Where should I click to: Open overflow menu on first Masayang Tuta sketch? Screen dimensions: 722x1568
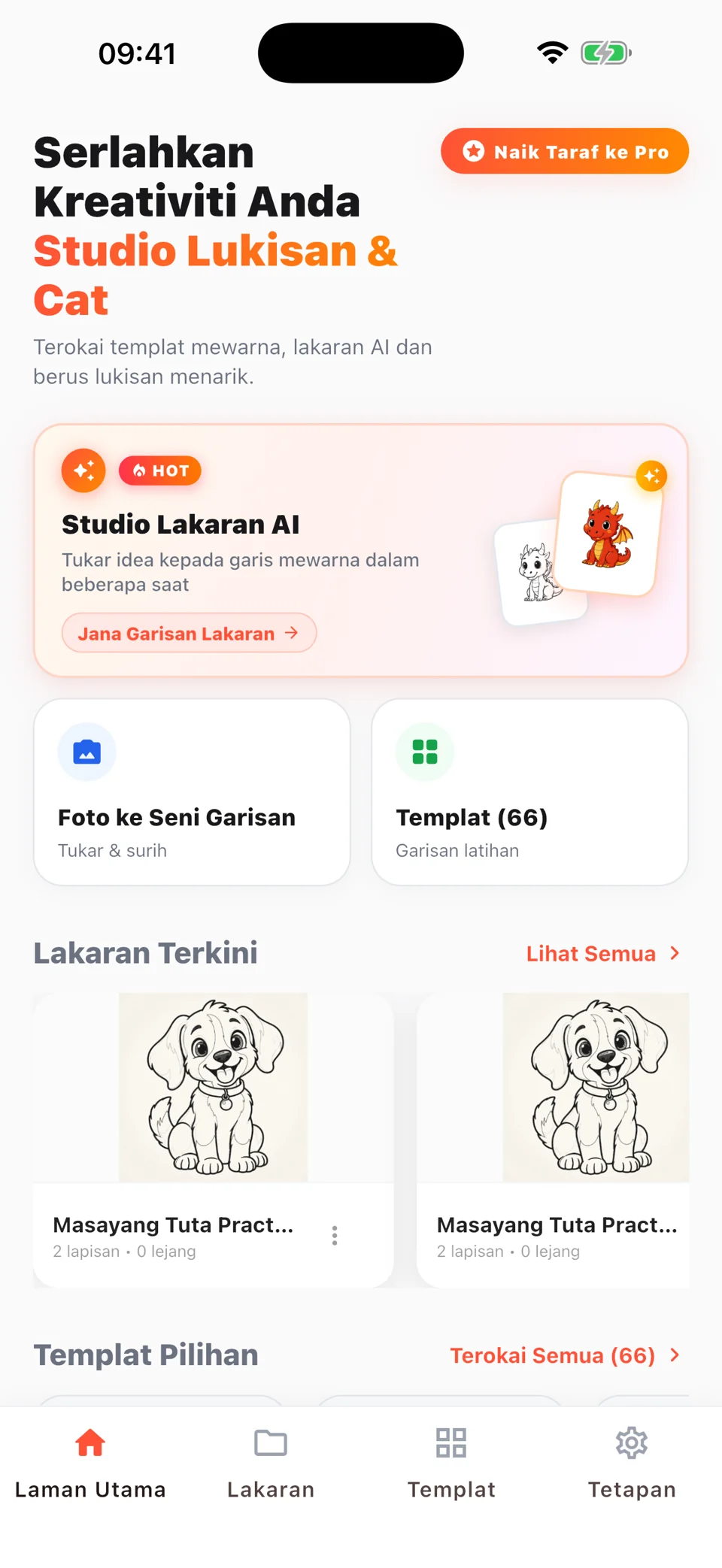point(335,1236)
